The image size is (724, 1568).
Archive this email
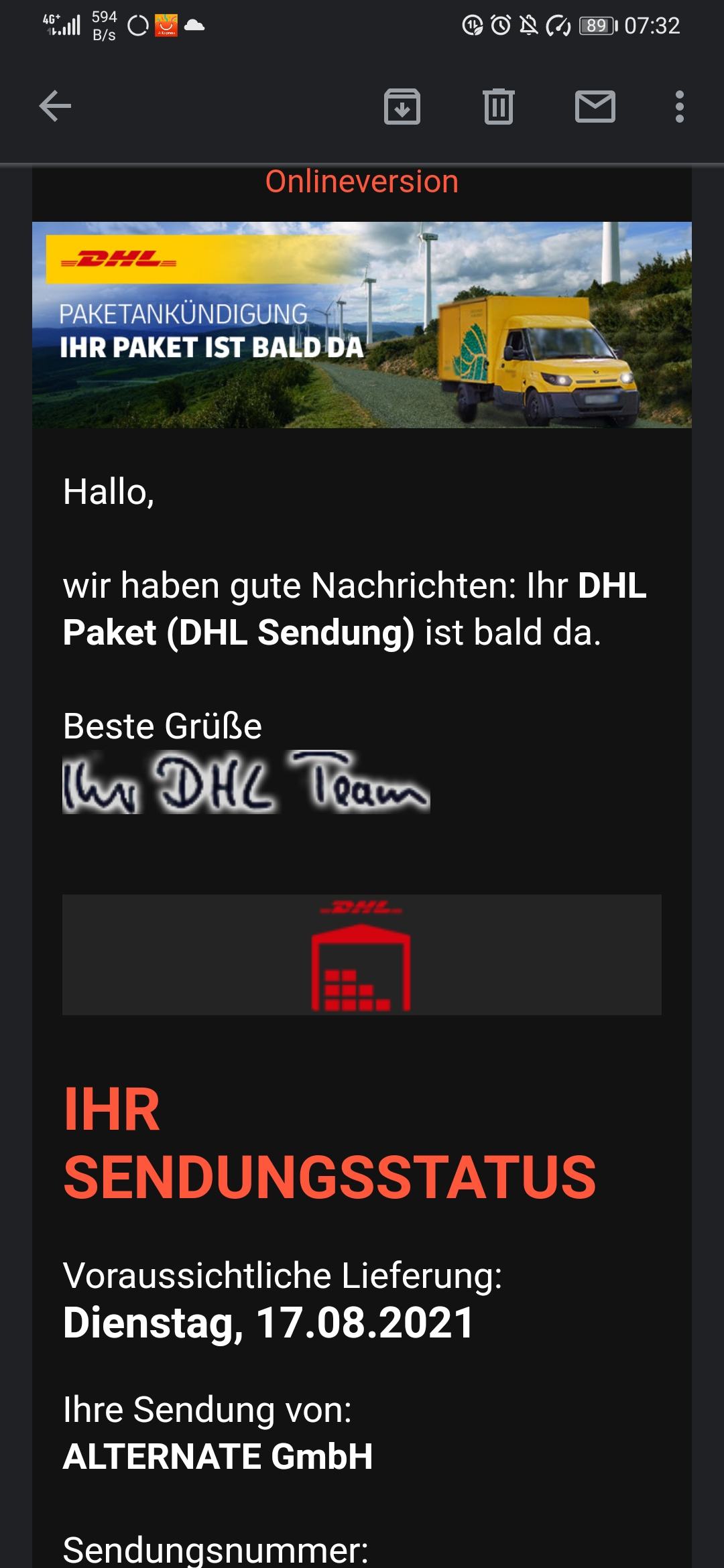coord(402,107)
